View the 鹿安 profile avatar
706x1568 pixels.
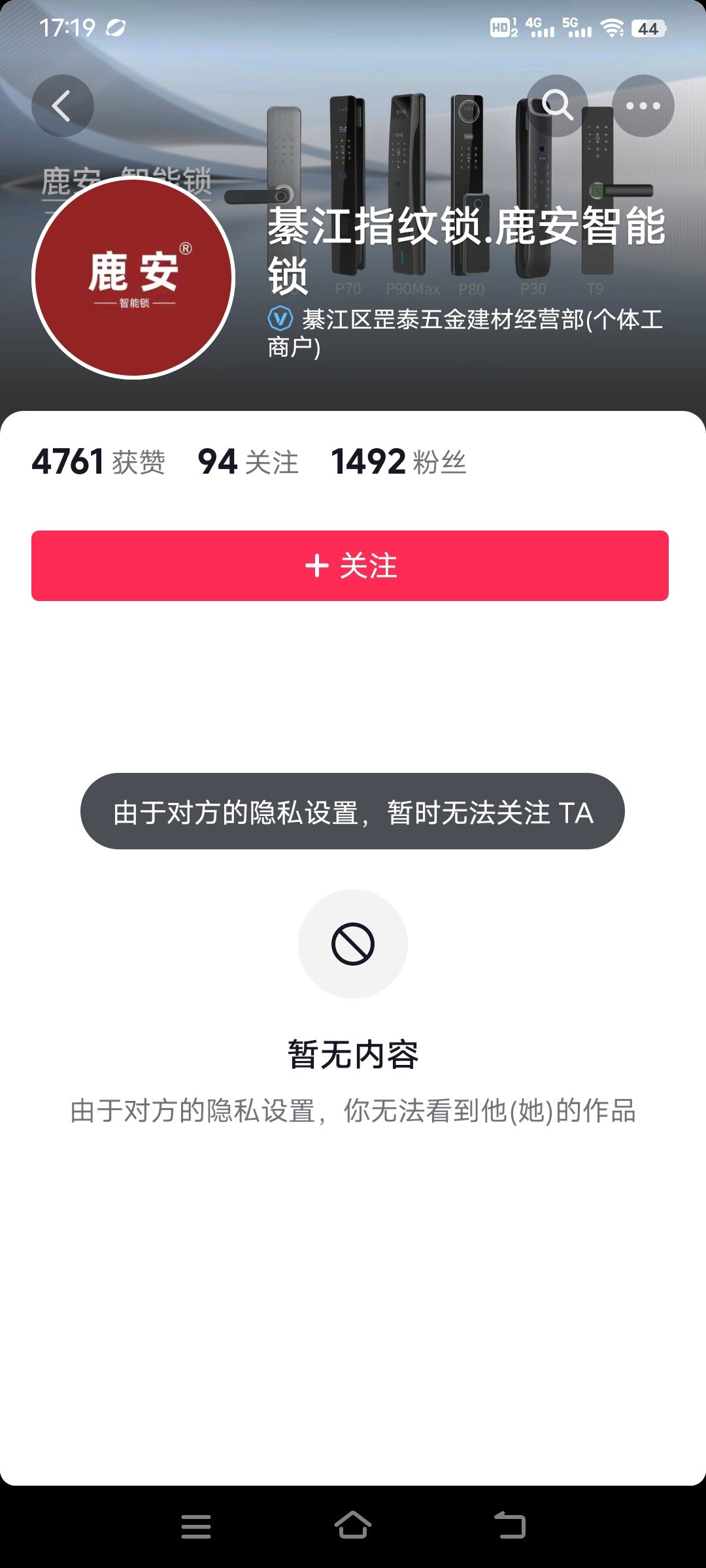(133, 278)
